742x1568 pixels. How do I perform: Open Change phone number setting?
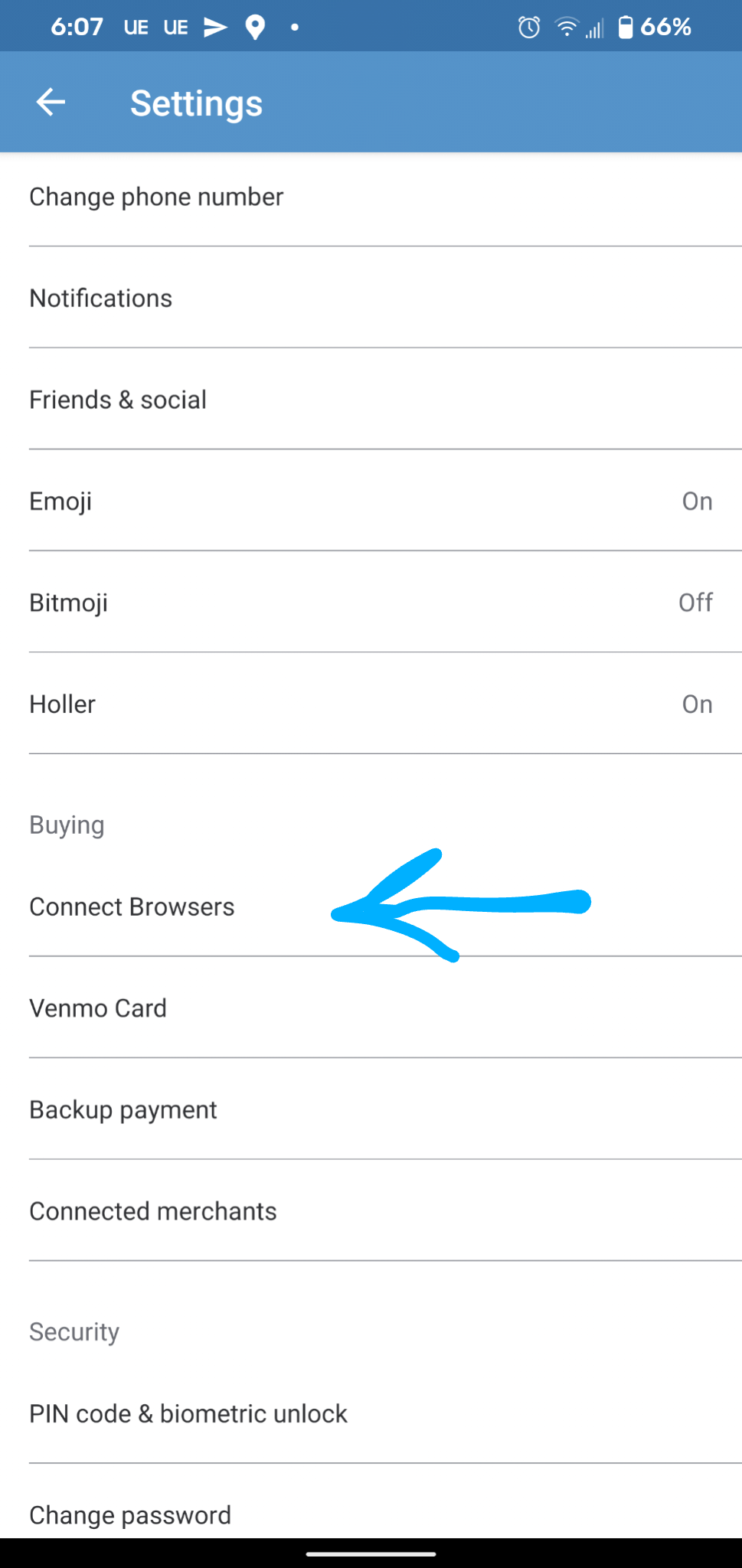coord(156,198)
